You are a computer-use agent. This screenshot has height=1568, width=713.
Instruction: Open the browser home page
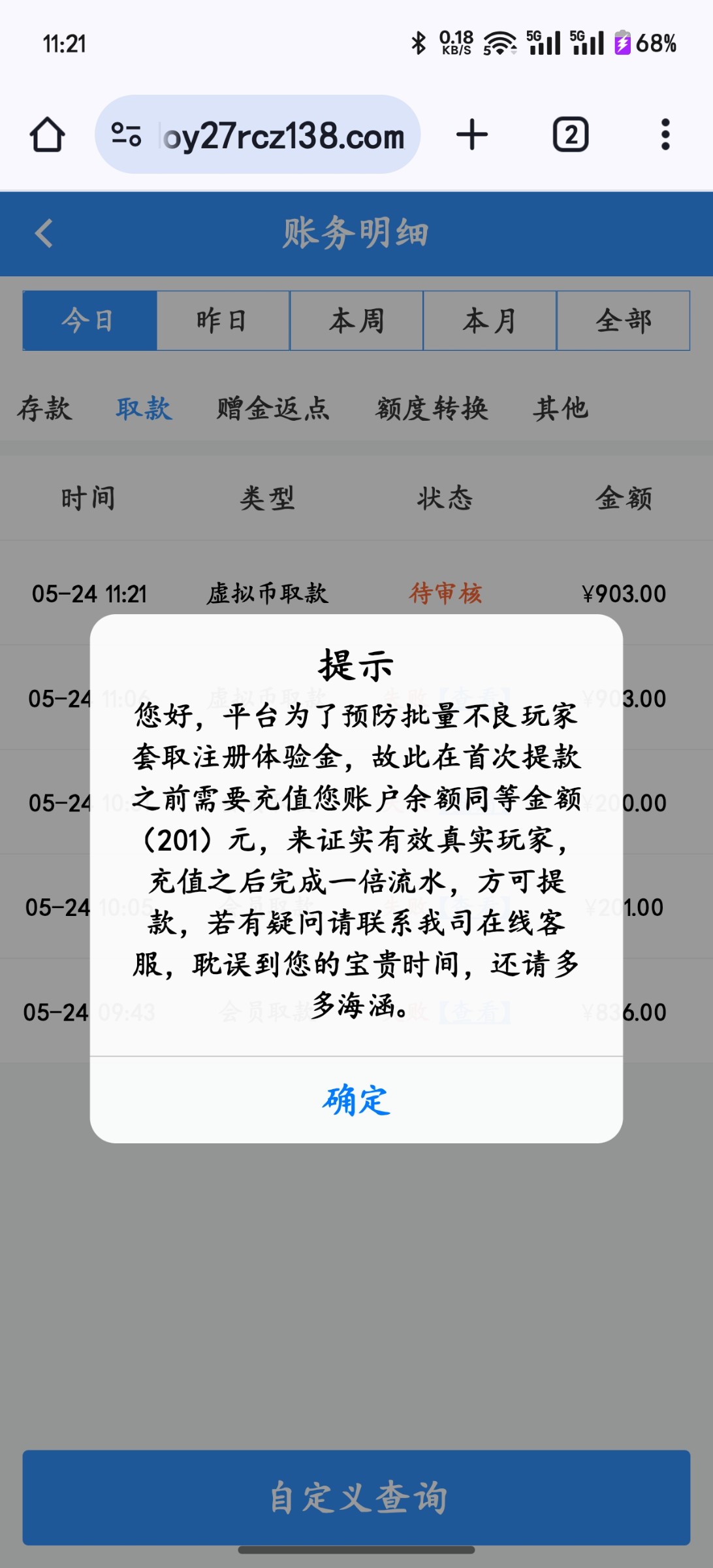coord(47,135)
